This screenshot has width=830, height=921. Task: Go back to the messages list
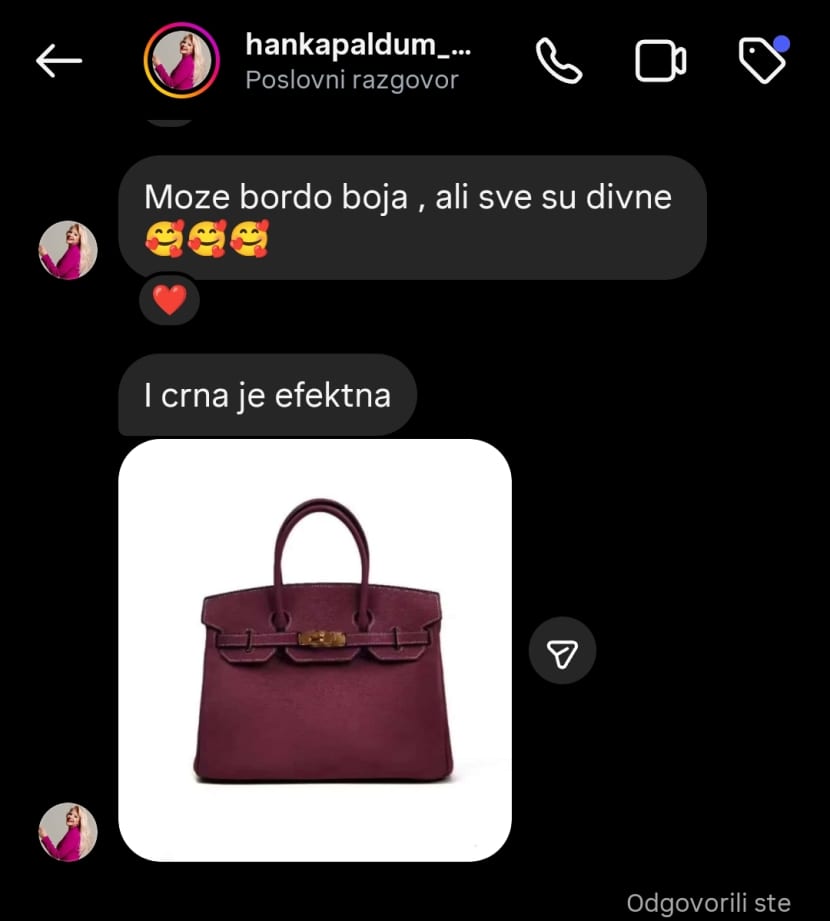pyautogui.click(x=58, y=62)
